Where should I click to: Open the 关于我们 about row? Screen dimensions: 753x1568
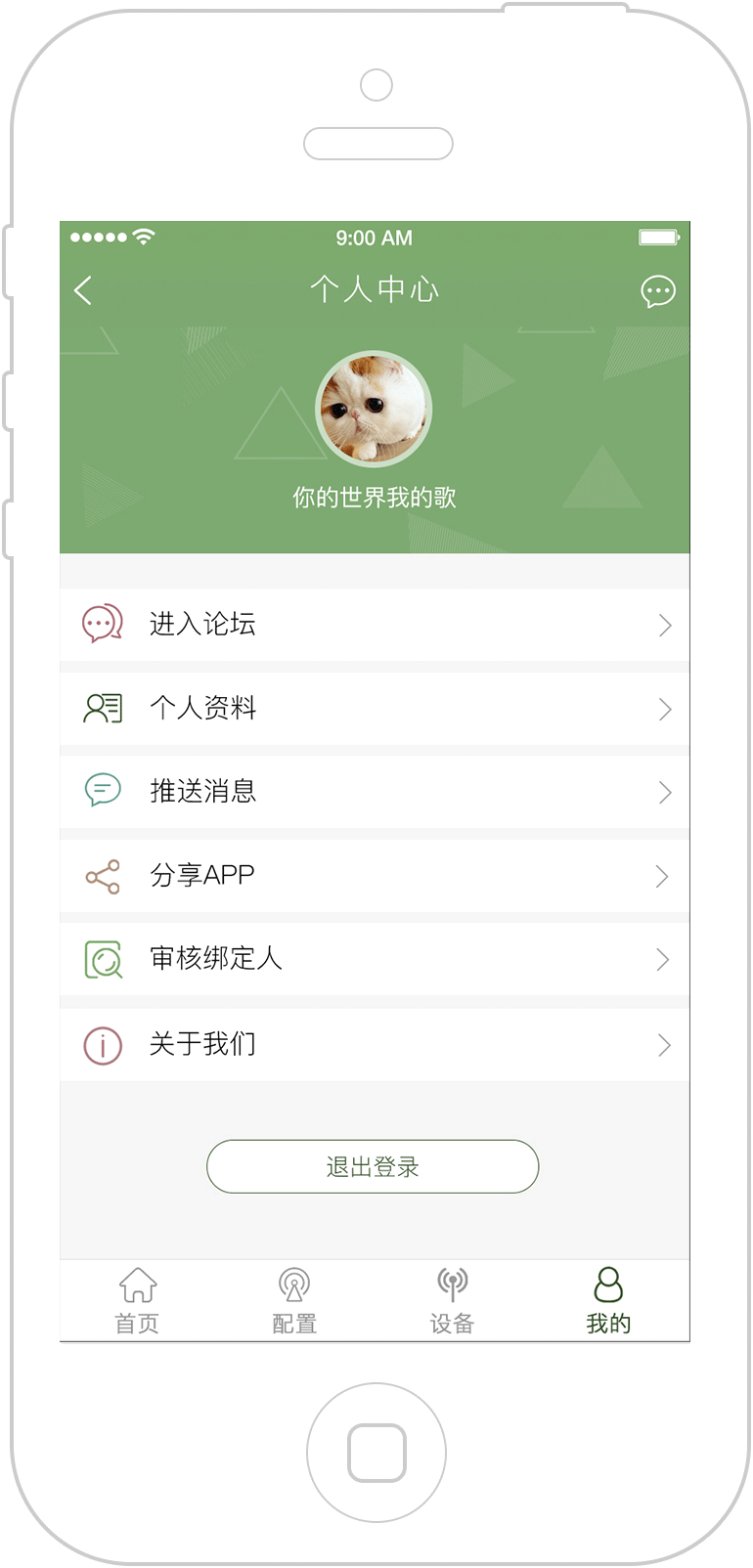click(375, 1045)
